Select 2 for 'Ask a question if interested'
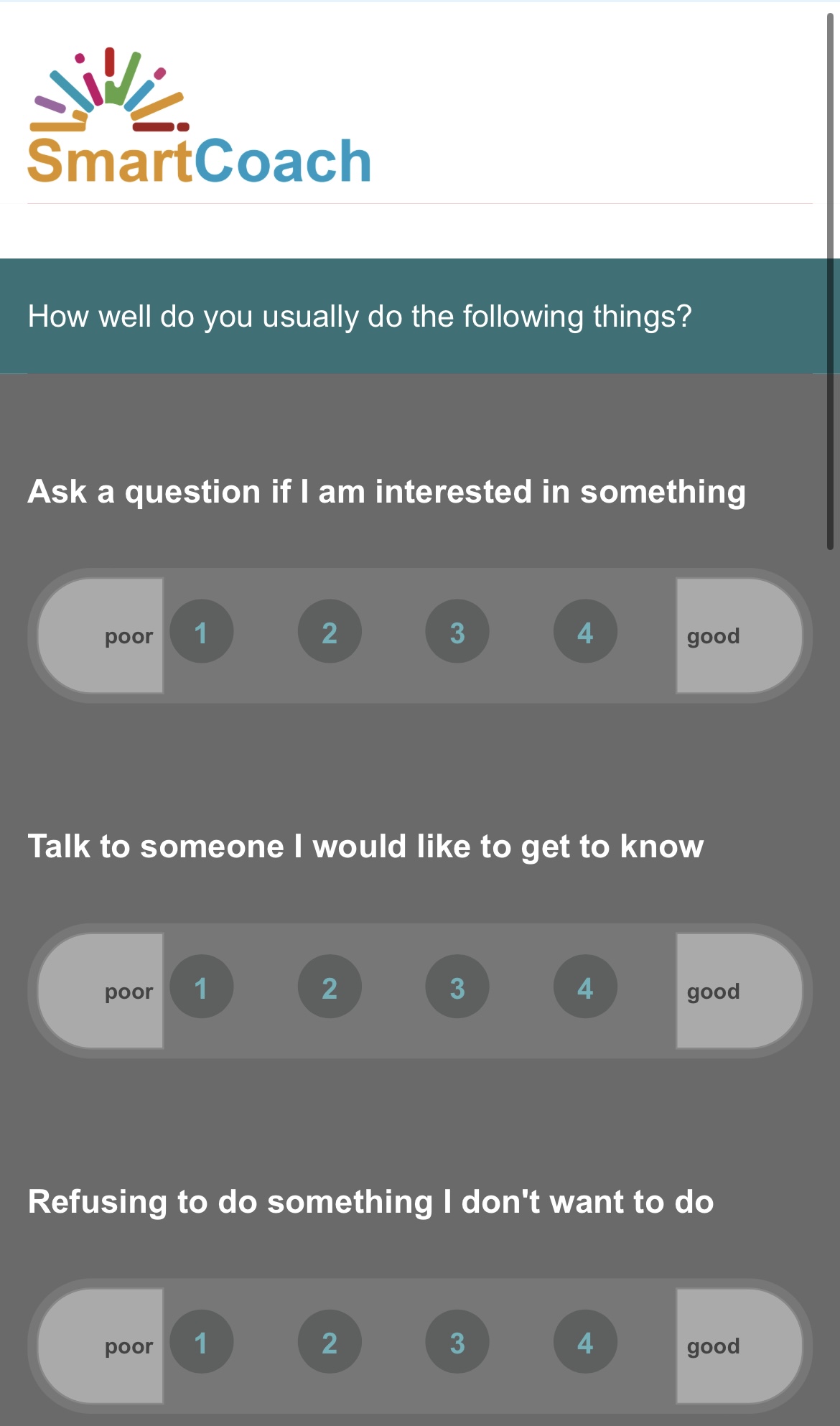Image resolution: width=840 pixels, height=1426 pixels. tap(330, 632)
